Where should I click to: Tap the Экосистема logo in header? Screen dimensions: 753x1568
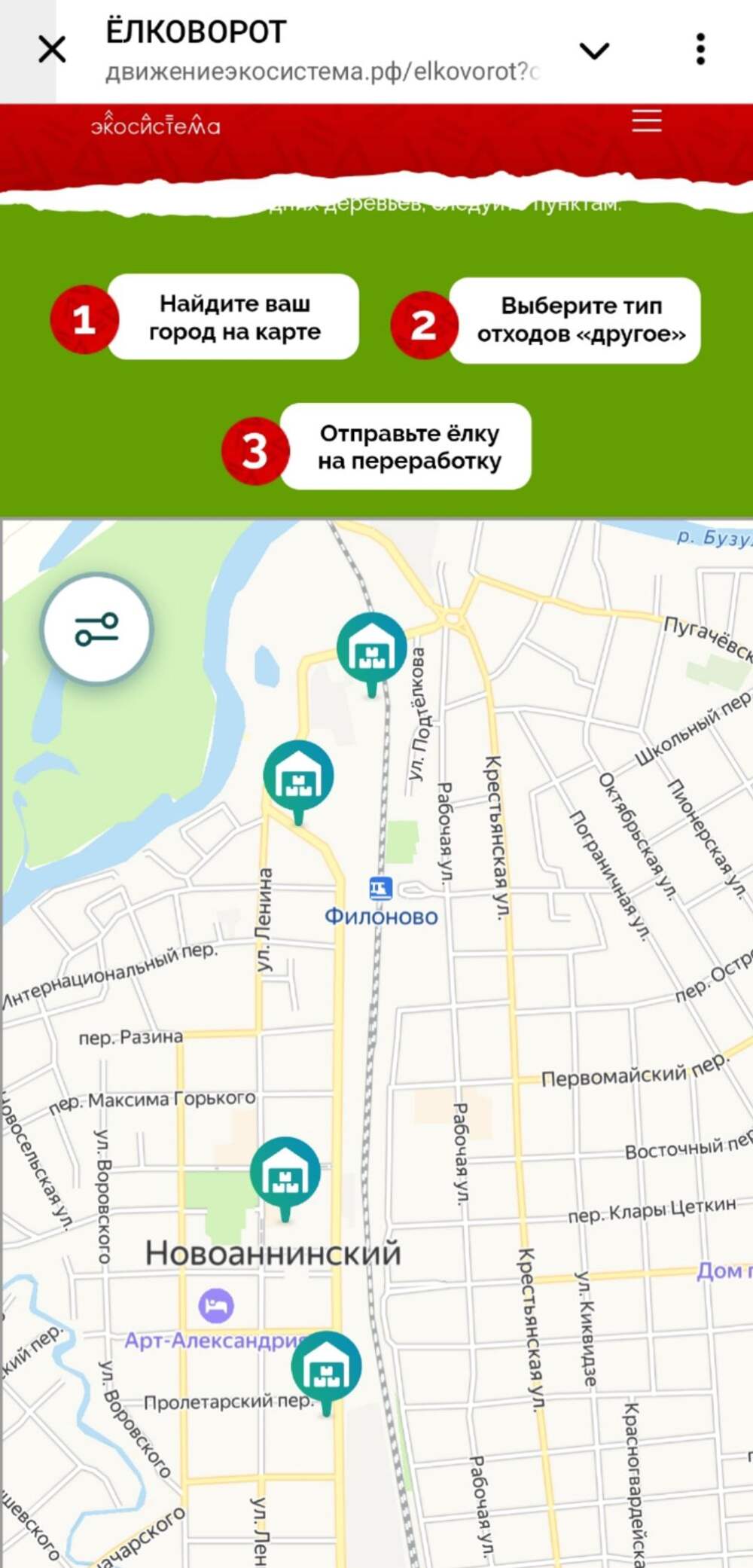(156, 124)
